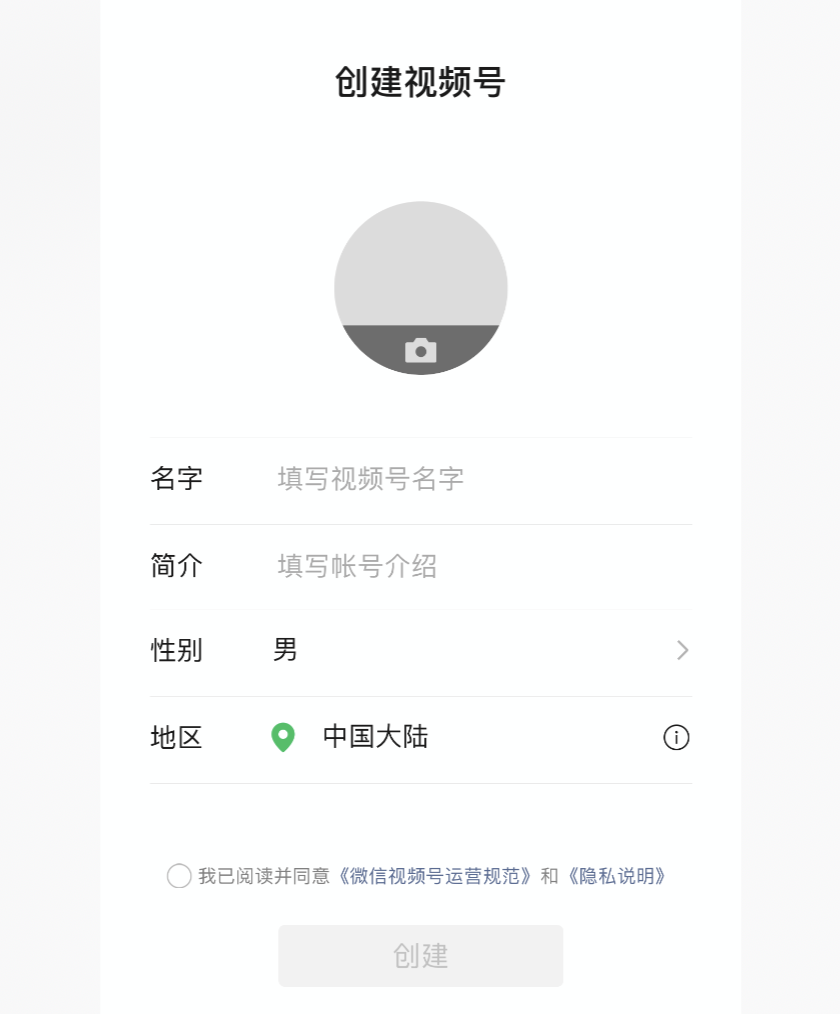This screenshot has height=1014, width=840.
Task: Tap the avatar camera icon to upload photo
Action: tap(421, 350)
